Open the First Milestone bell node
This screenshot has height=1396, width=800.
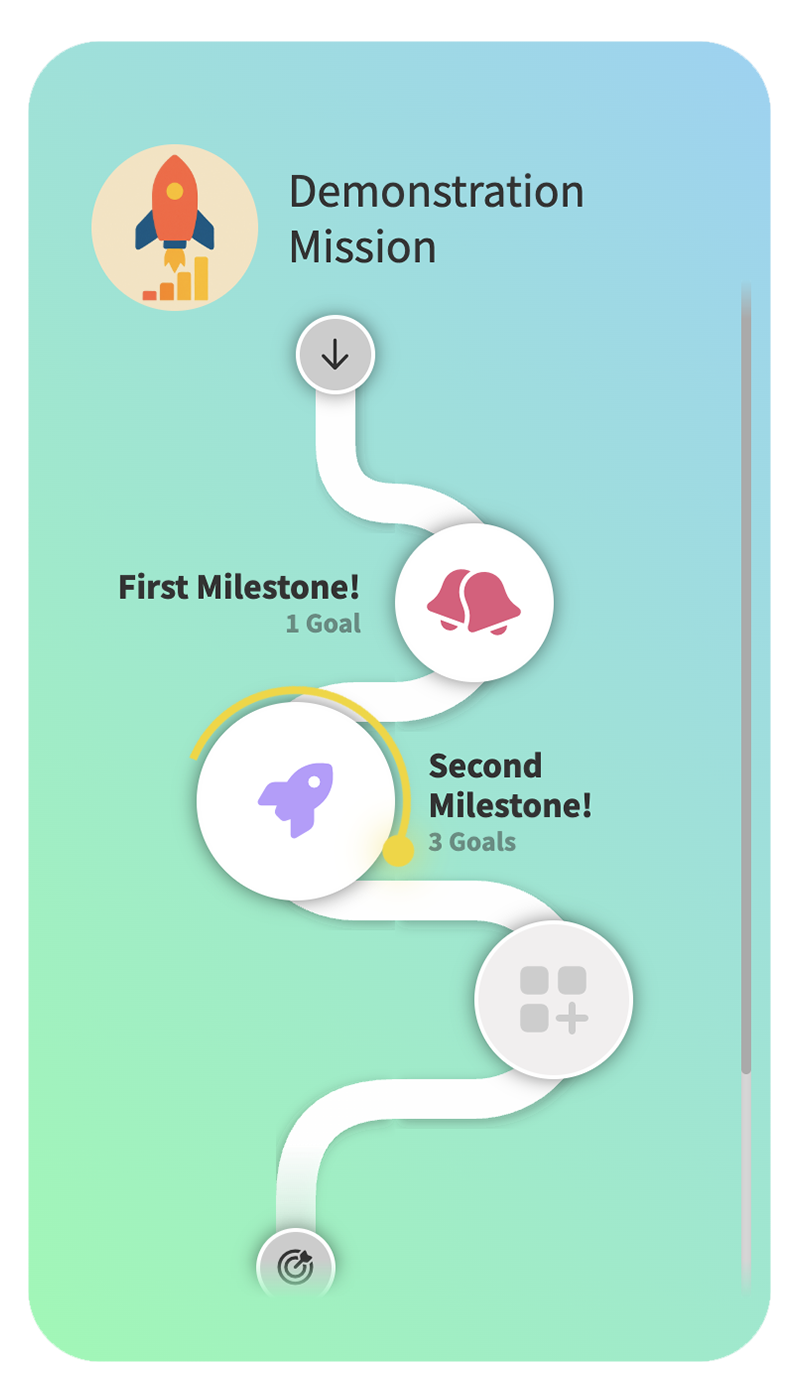click(474, 602)
